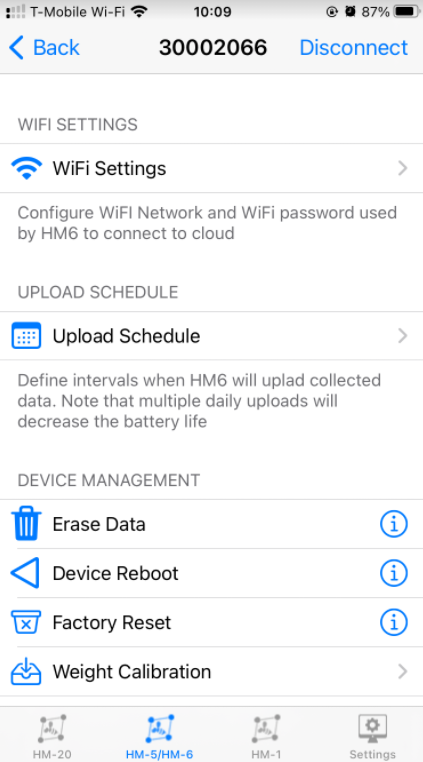Switch to the HM-1 tab
The height and width of the screenshot is (762, 423).
tap(266, 736)
